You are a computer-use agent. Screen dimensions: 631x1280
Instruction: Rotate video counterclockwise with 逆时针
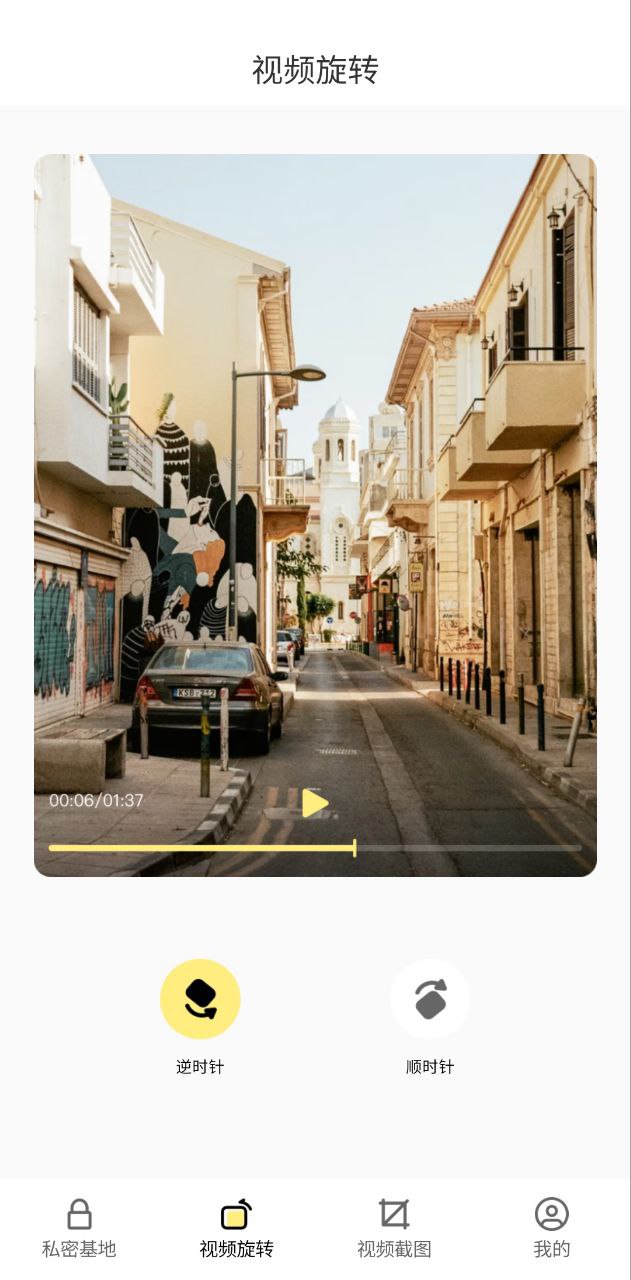[200, 999]
